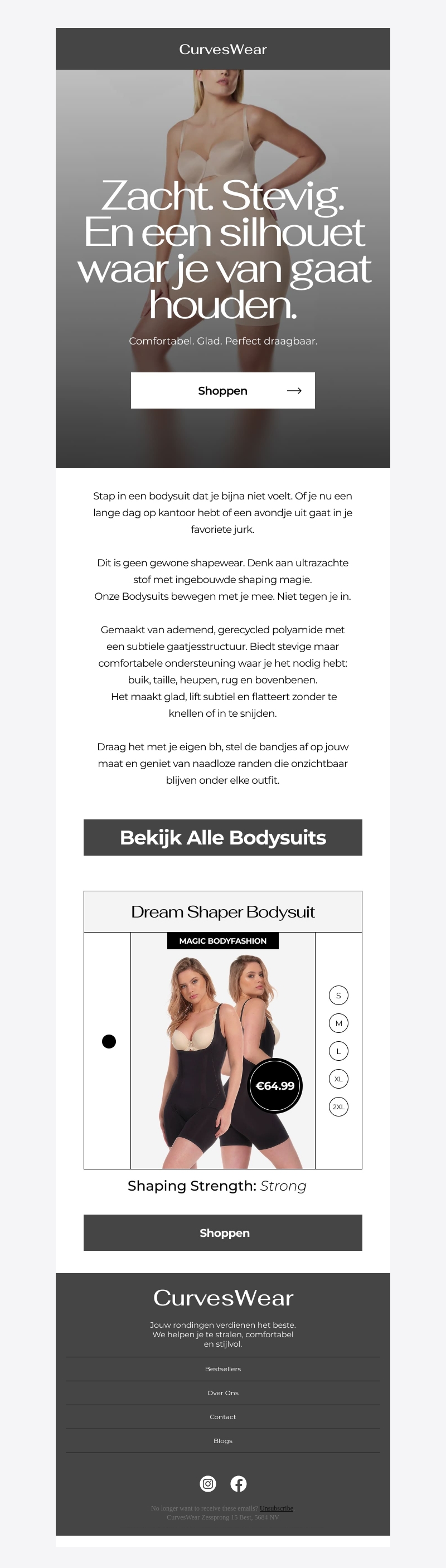Open the Bestsellers footer link

(x=222, y=1369)
